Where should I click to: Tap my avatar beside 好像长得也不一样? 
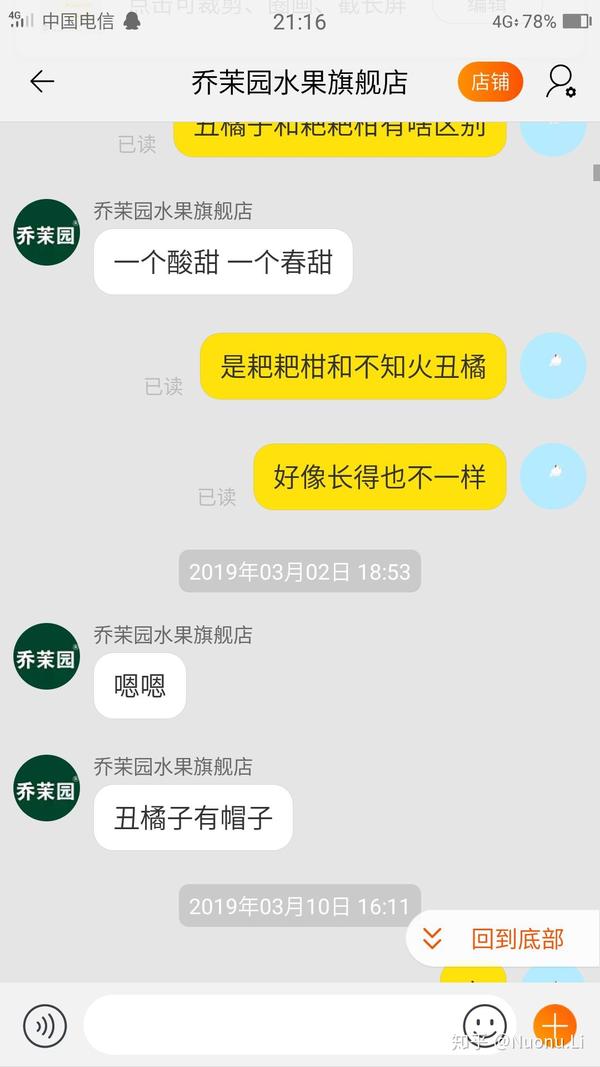coord(553,476)
